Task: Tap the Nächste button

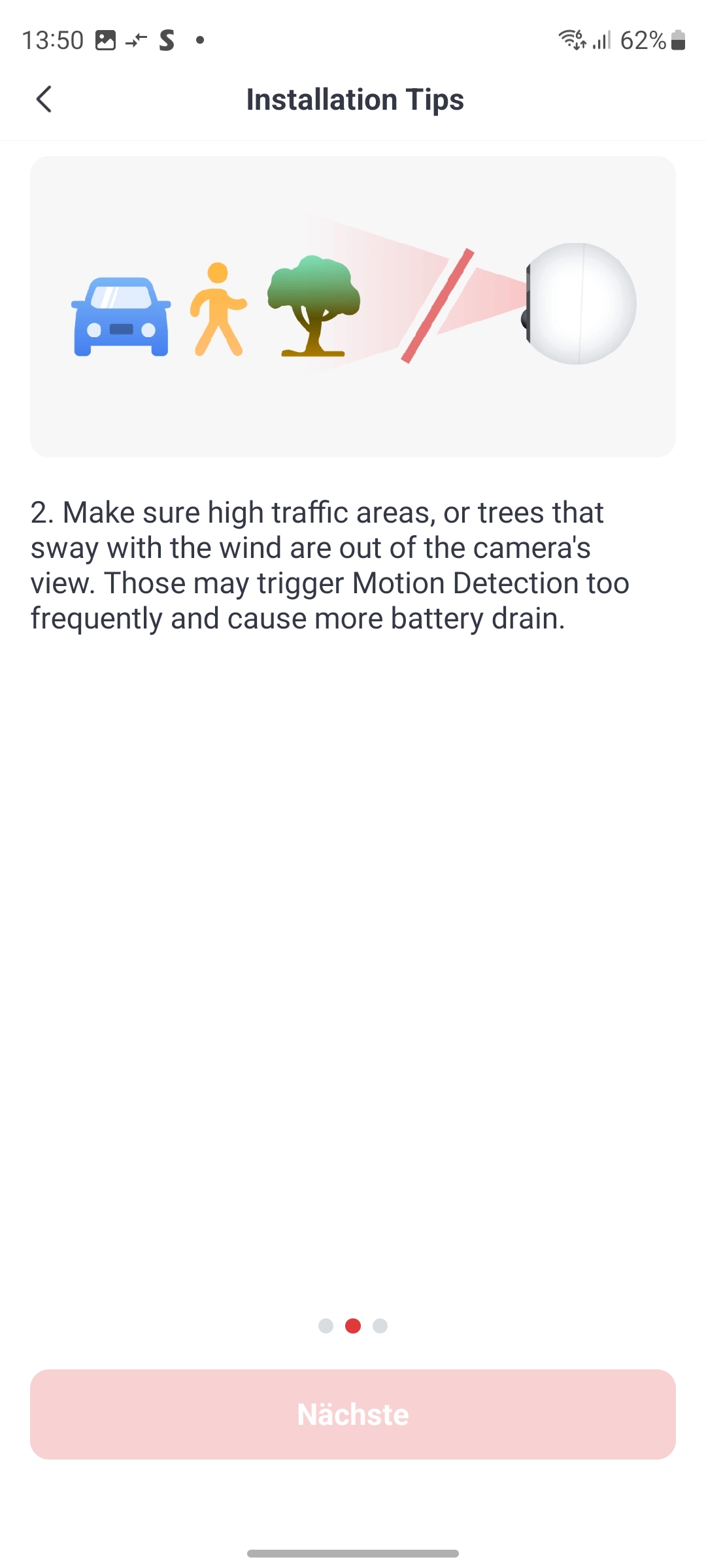Action: point(353,1414)
